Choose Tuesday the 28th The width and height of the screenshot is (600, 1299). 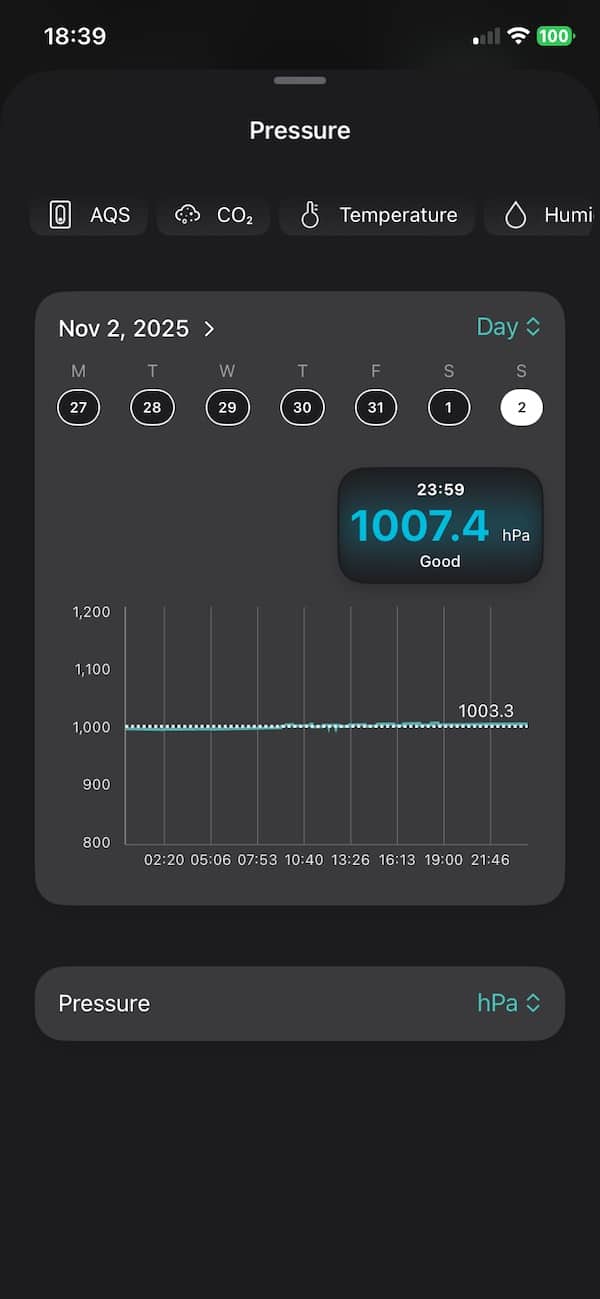(152, 408)
